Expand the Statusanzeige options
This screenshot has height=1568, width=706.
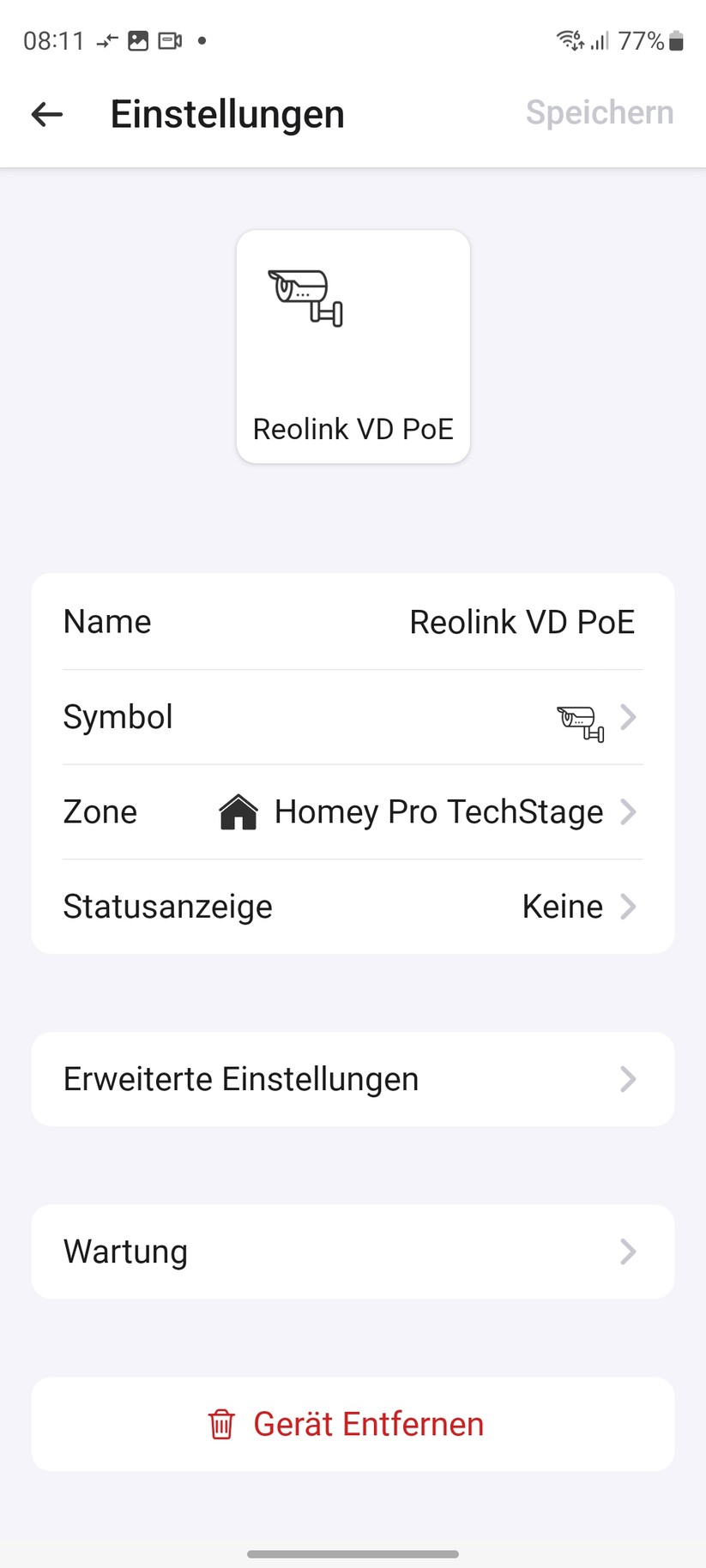[x=629, y=906]
